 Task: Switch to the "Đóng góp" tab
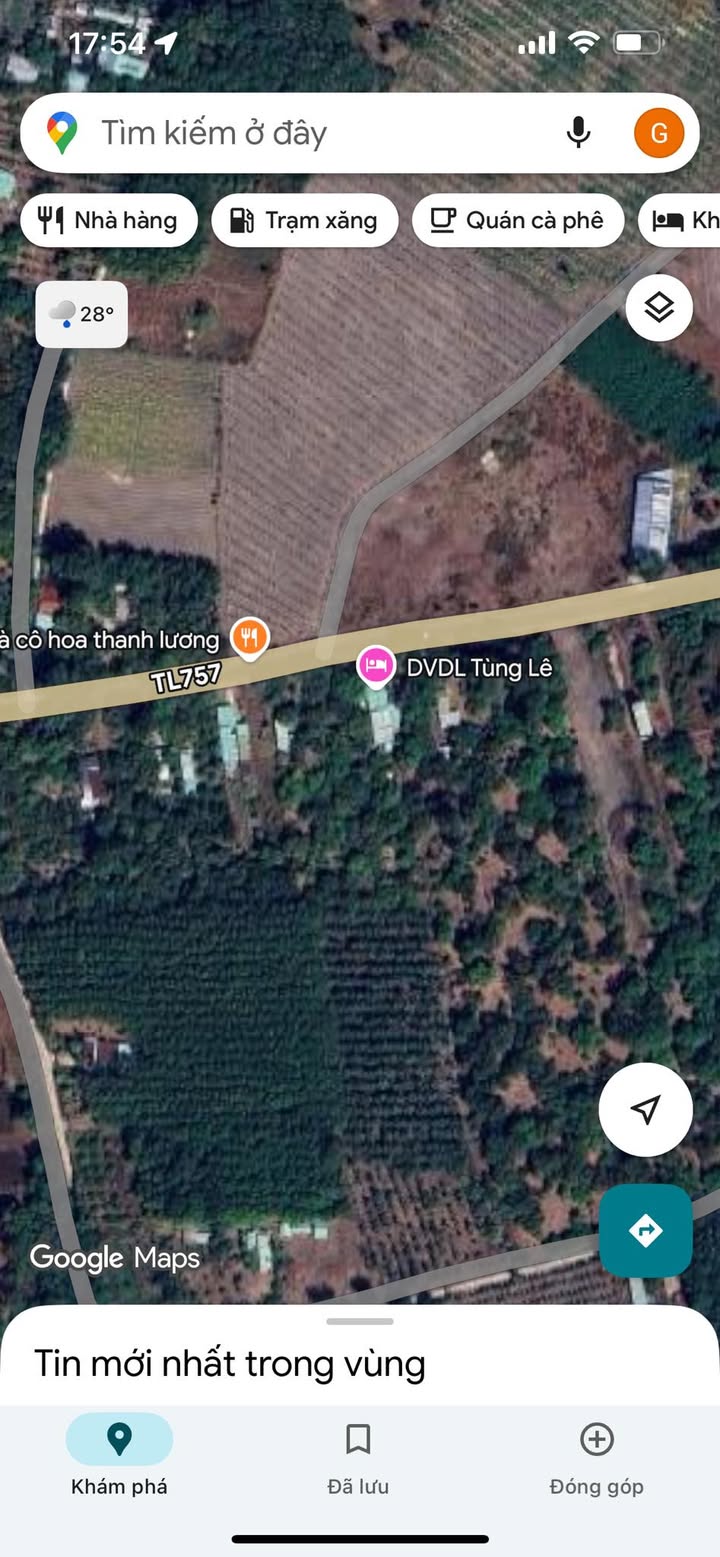596,1459
